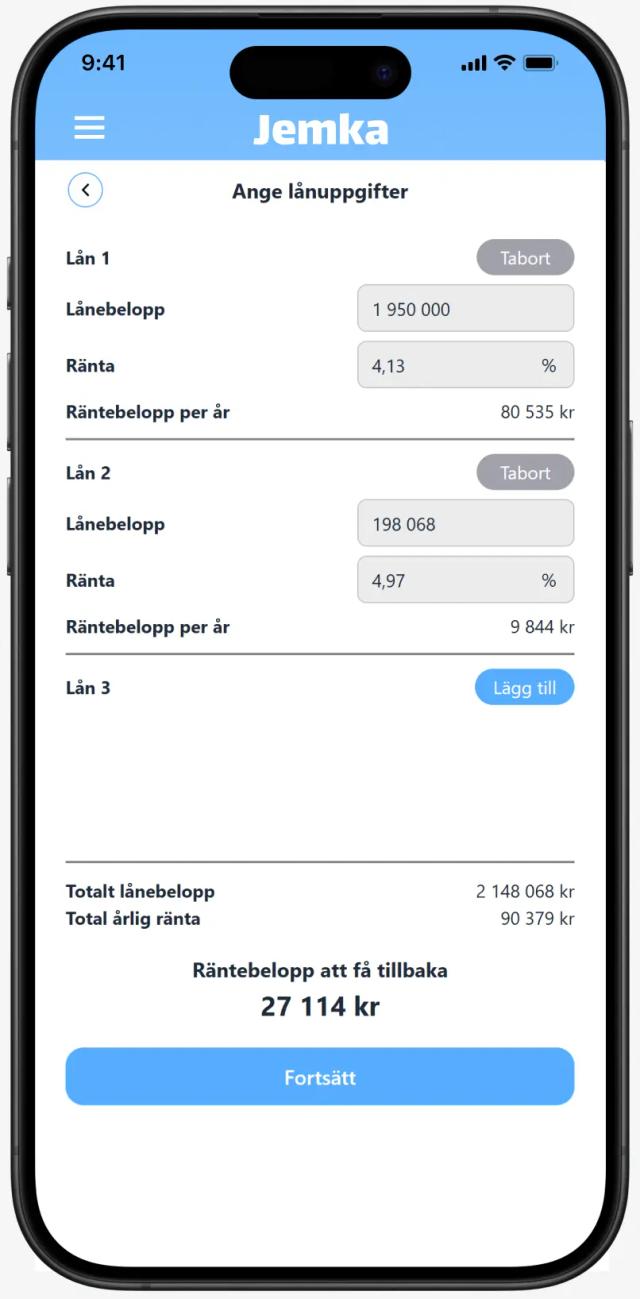
Task: Edit the Lånebelopp field showing 198 068
Action: point(465,524)
